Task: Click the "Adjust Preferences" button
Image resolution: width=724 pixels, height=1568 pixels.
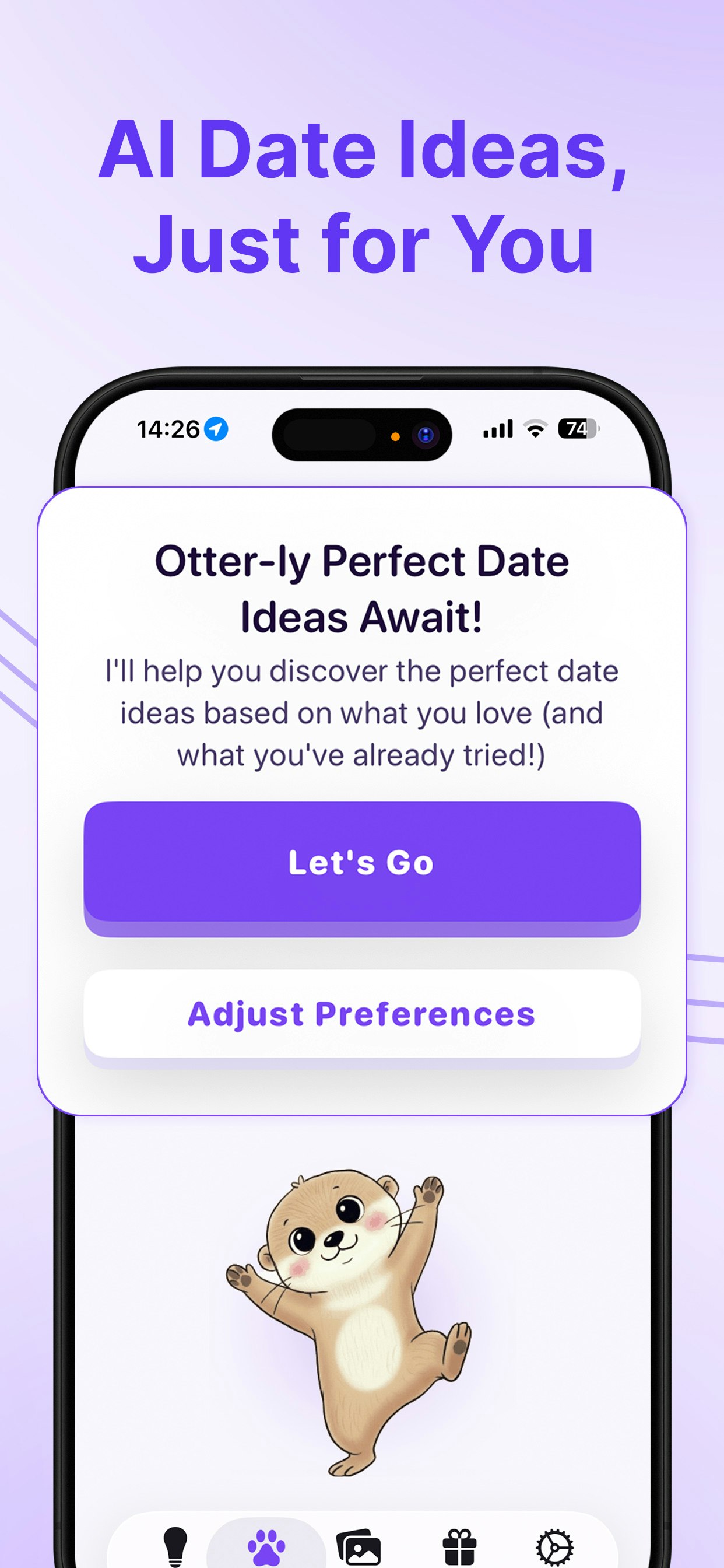Action: tap(362, 1013)
